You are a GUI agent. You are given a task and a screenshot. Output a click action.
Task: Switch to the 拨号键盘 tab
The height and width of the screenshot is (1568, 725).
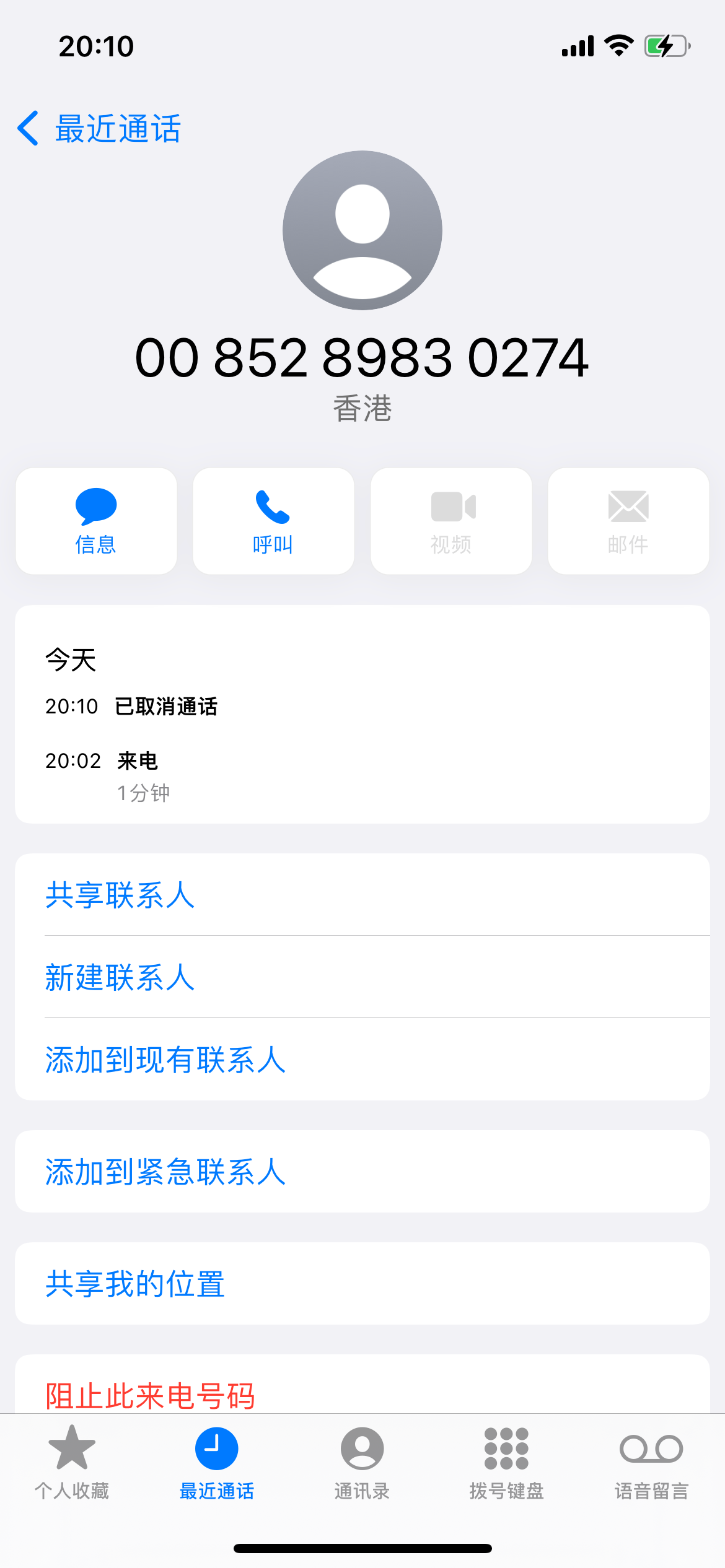506,1463
